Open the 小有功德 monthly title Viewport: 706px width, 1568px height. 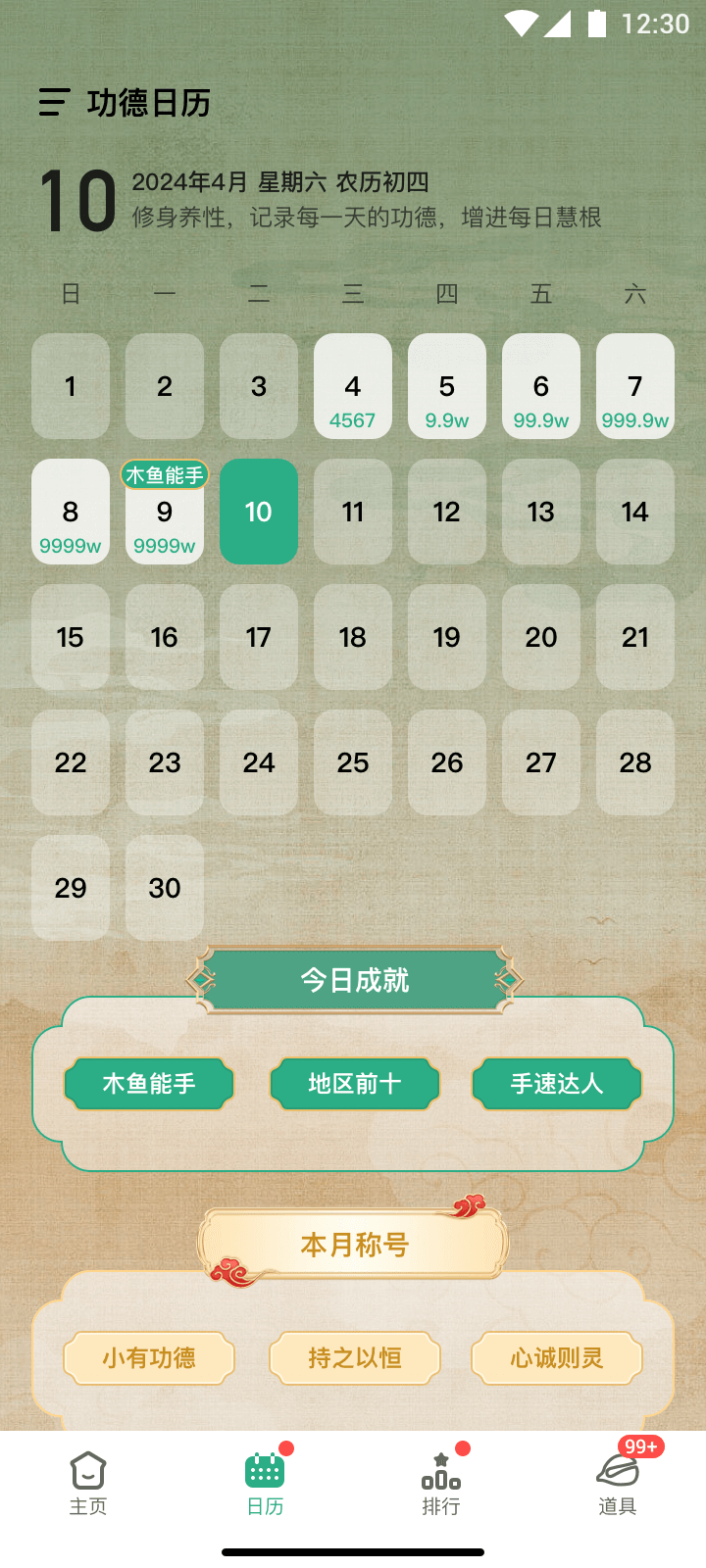(x=149, y=1357)
